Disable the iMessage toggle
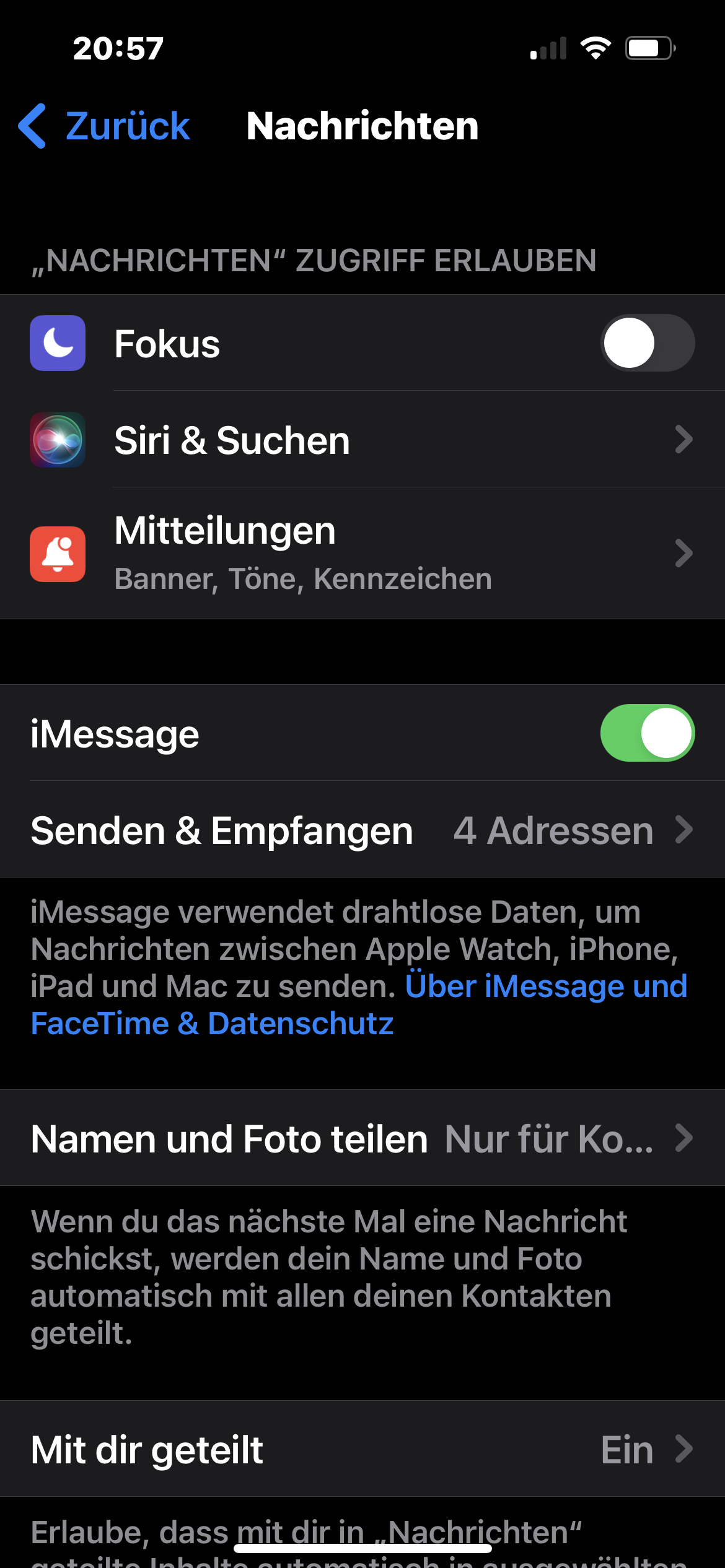 pos(647,733)
